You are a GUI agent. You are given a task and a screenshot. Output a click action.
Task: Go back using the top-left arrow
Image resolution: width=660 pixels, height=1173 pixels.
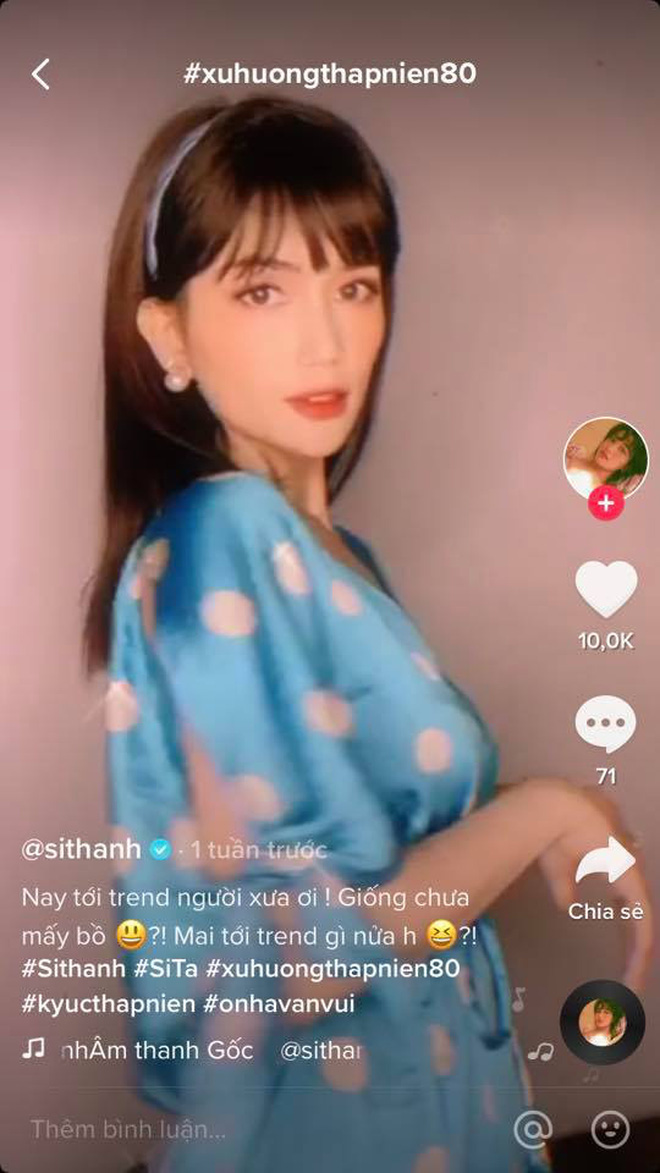tap(40, 75)
